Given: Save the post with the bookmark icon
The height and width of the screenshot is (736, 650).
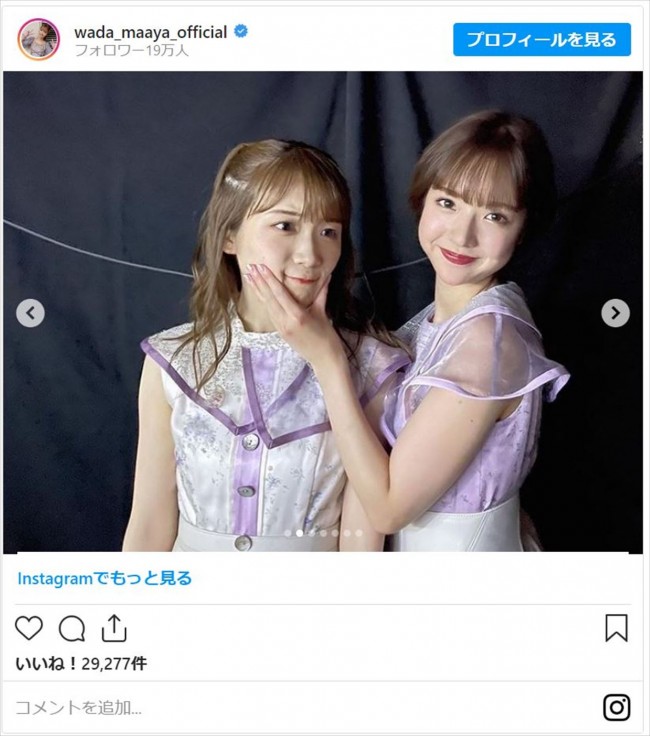Looking at the screenshot, I should 616,628.
